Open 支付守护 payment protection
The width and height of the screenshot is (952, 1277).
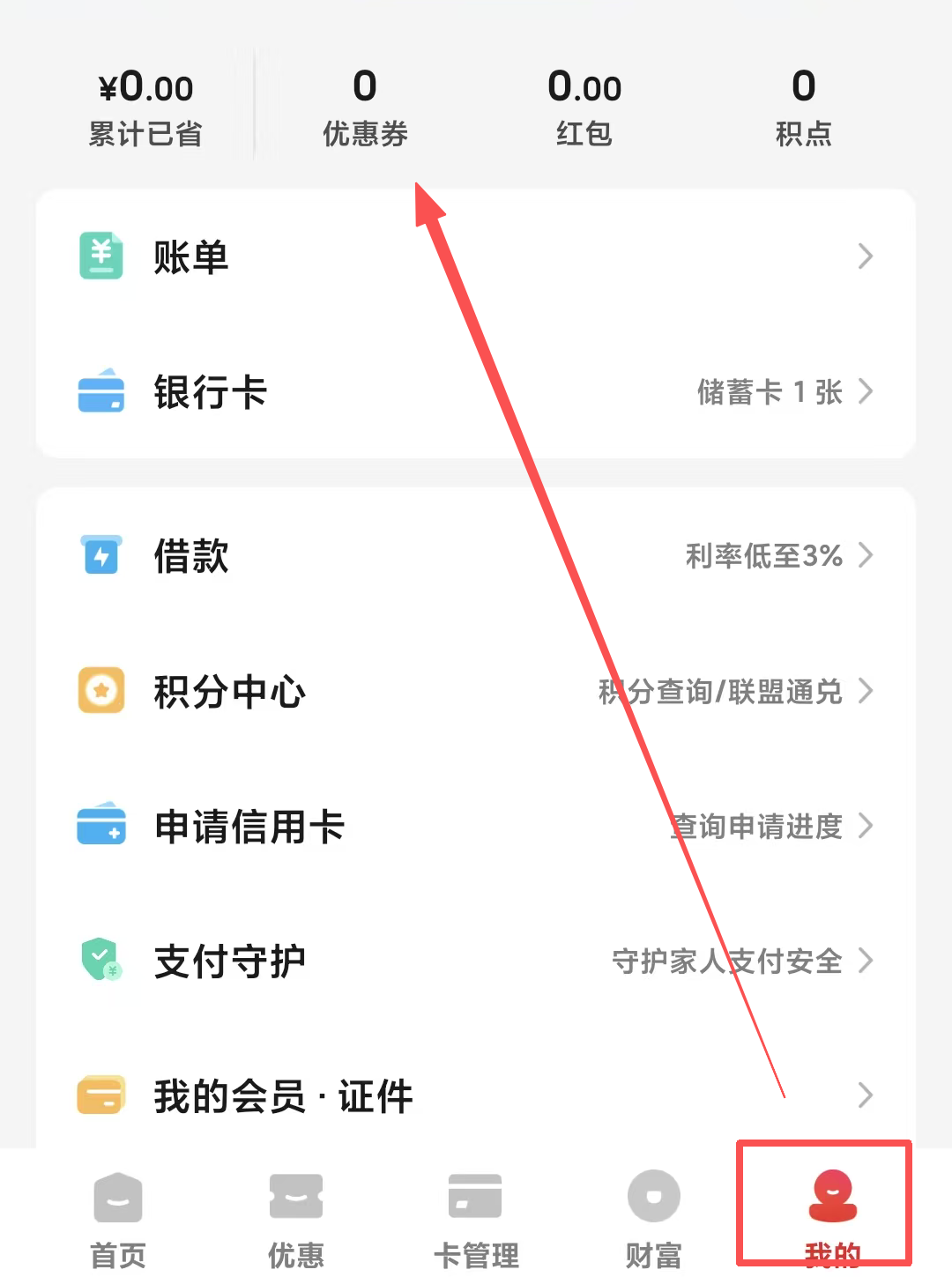pyautogui.click(x=476, y=961)
